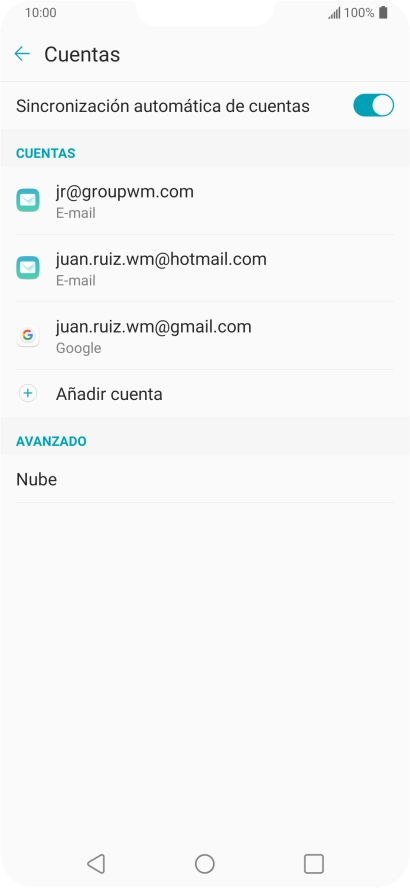Viewport: 410px width, 888px height.
Task: Go back from the Cuentas screen
Action: click(22, 54)
